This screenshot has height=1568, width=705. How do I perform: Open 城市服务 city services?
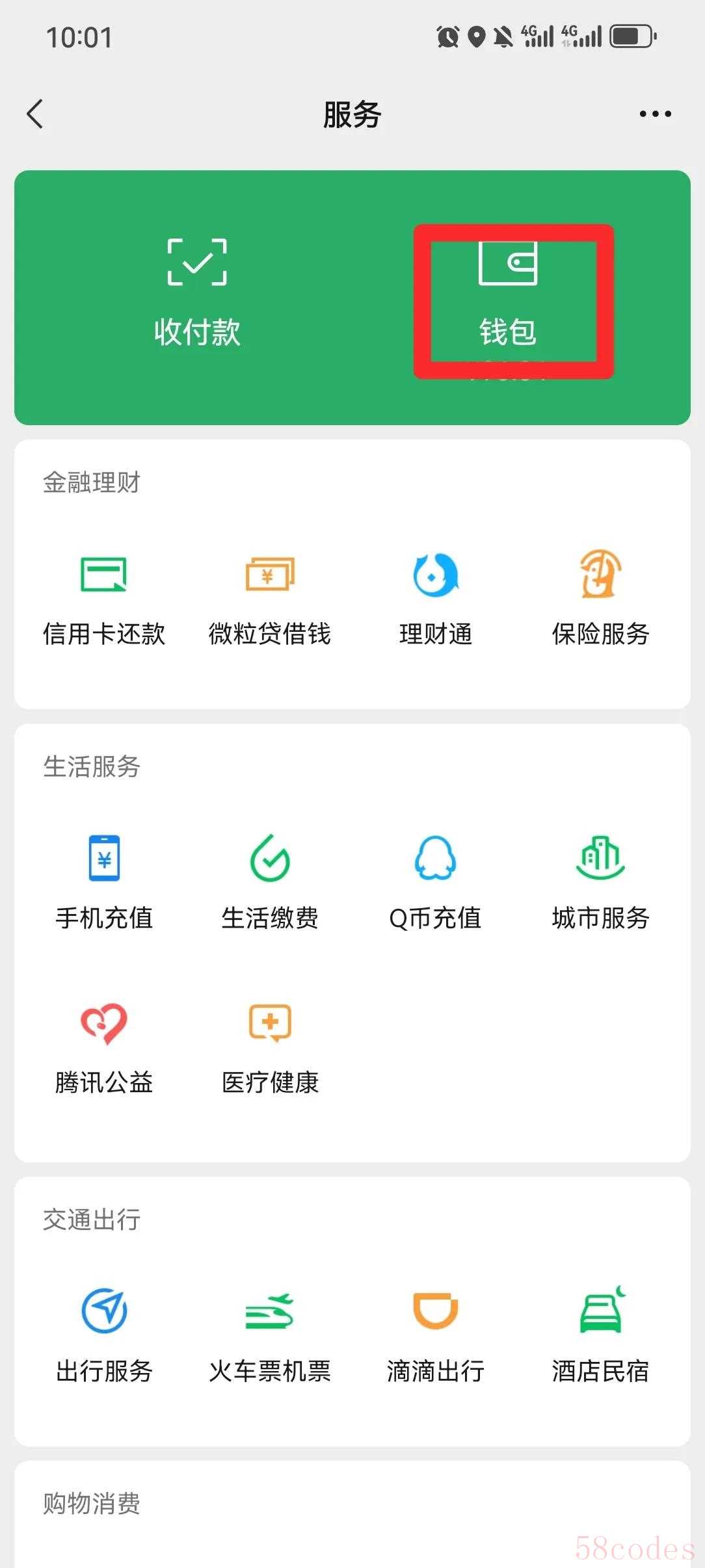click(601, 882)
